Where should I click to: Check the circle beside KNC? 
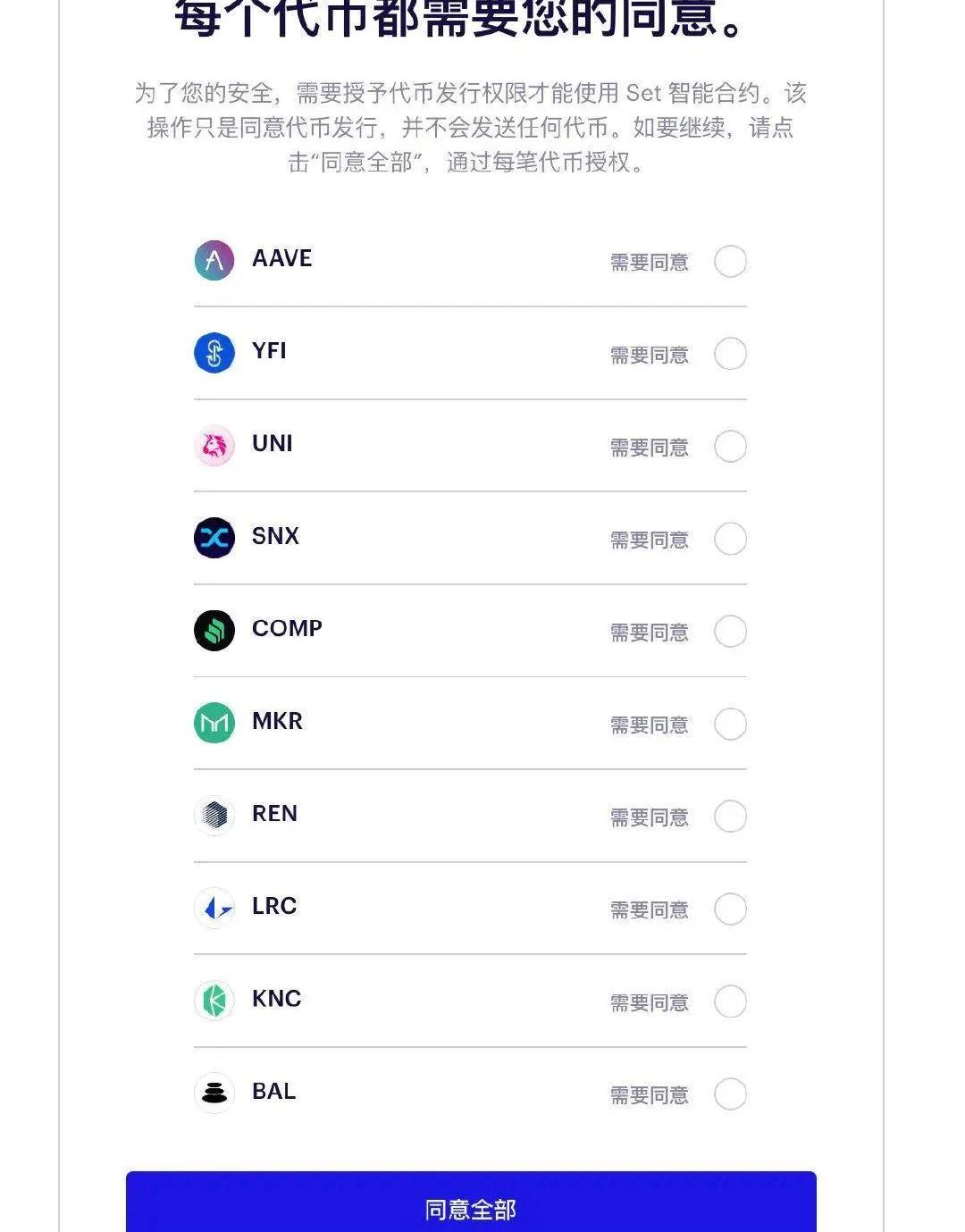coord(730,1002)
